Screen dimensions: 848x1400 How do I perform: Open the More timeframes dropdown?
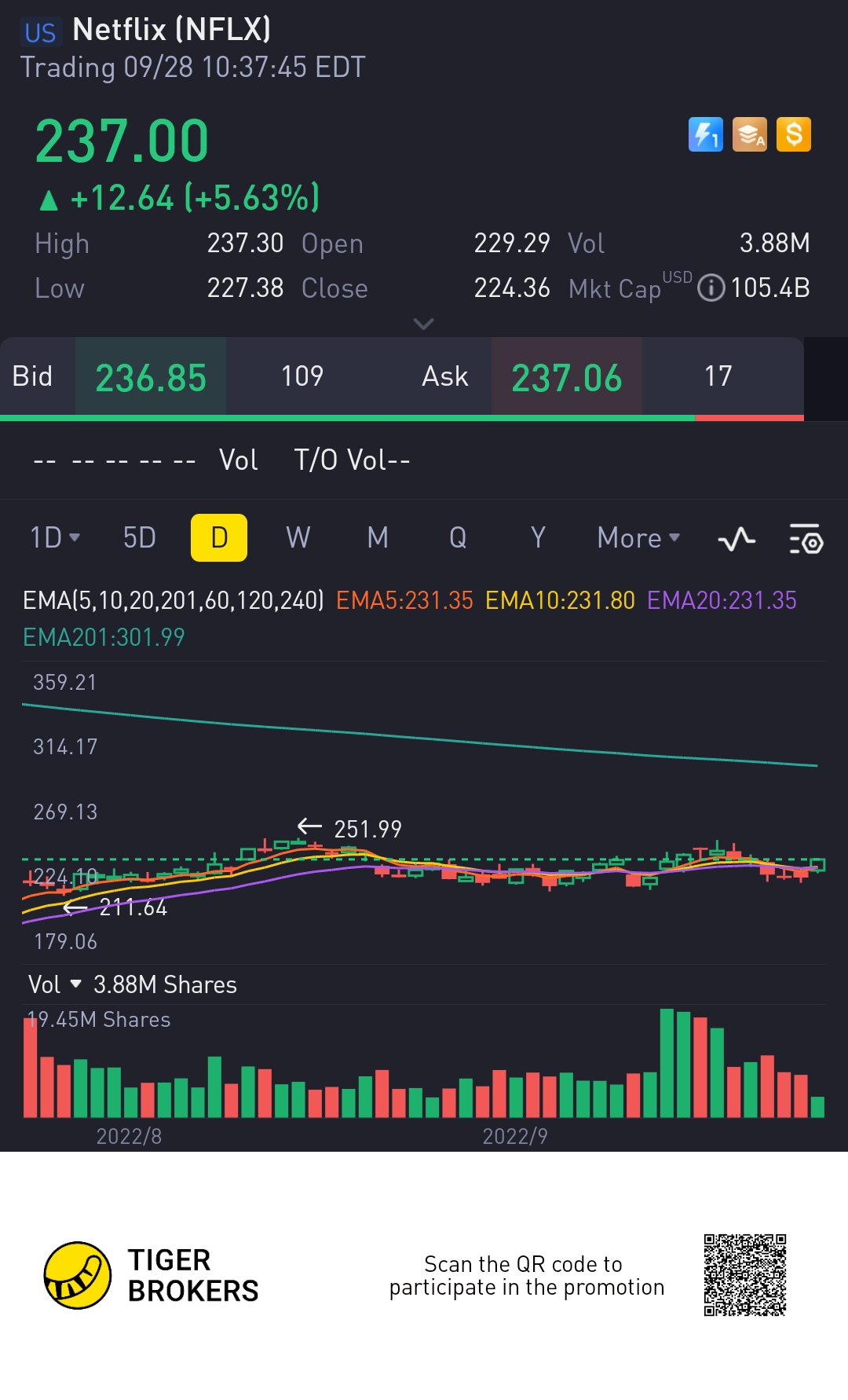pyautogui.click(x=638, y=538)
